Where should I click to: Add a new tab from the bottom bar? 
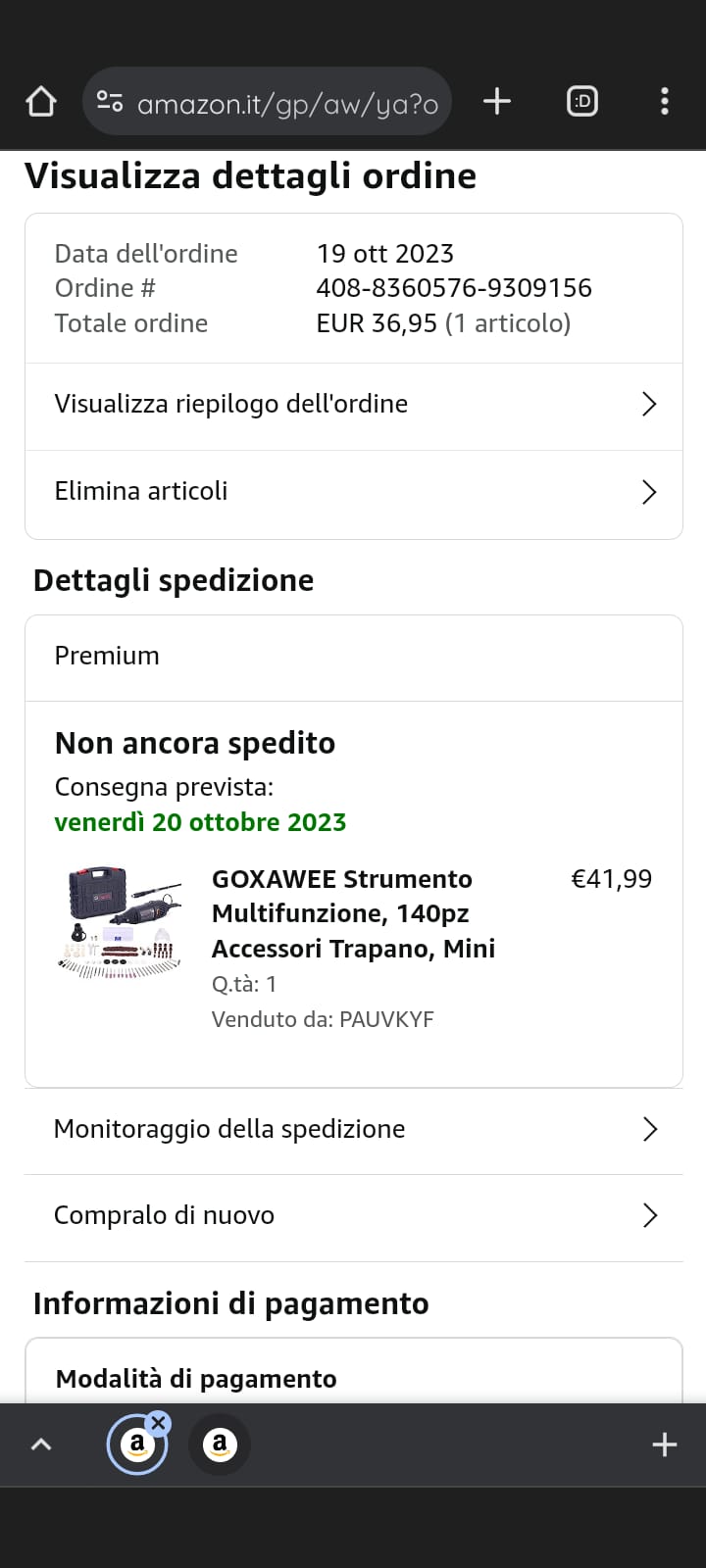click(664, 1445)
